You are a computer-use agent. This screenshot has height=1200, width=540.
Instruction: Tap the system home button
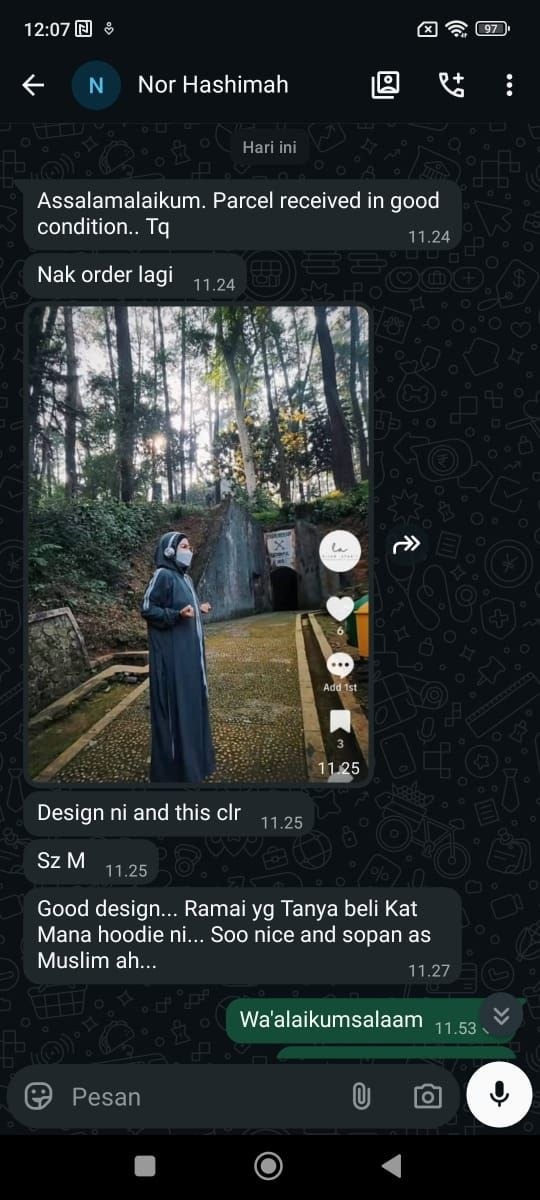(x=268, y=1165)
